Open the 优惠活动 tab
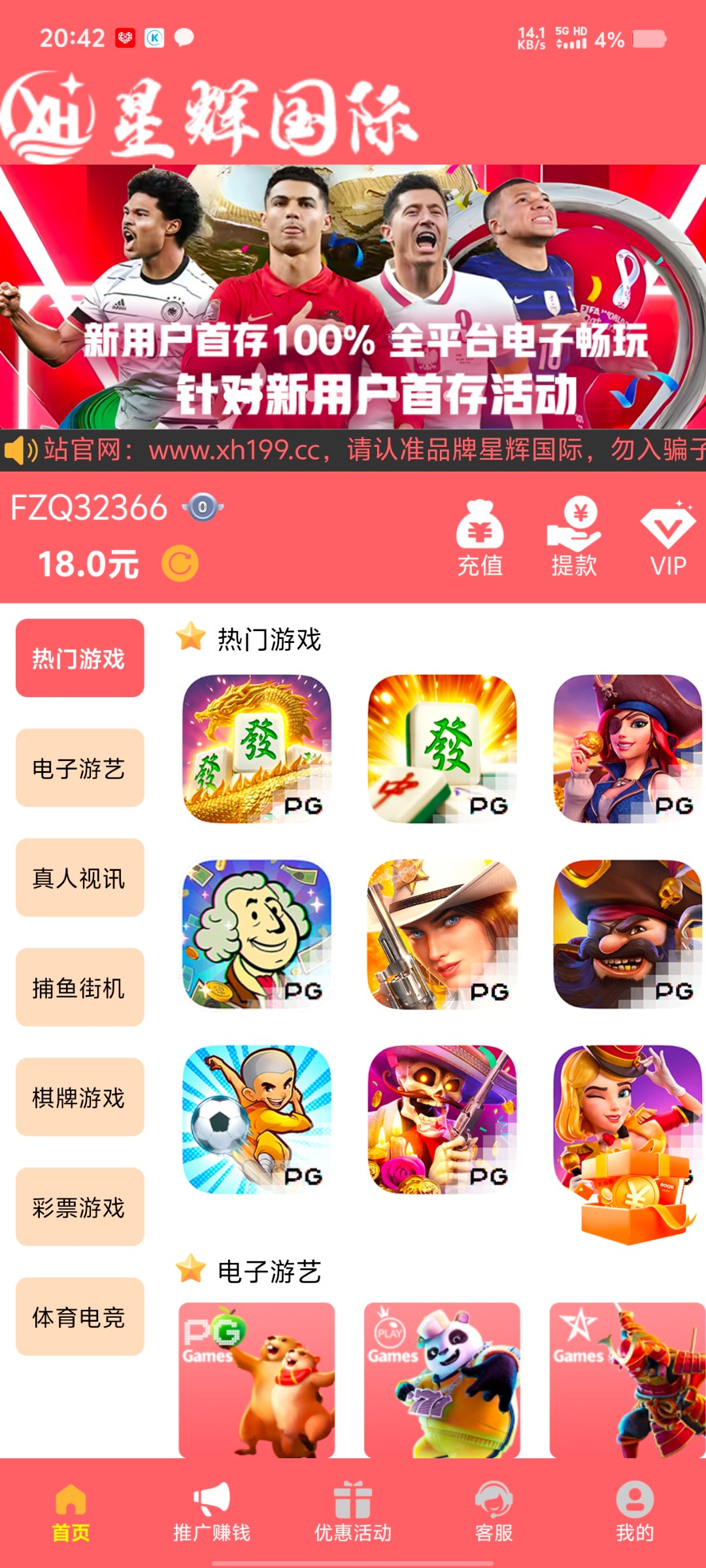 pos(352,1512)
